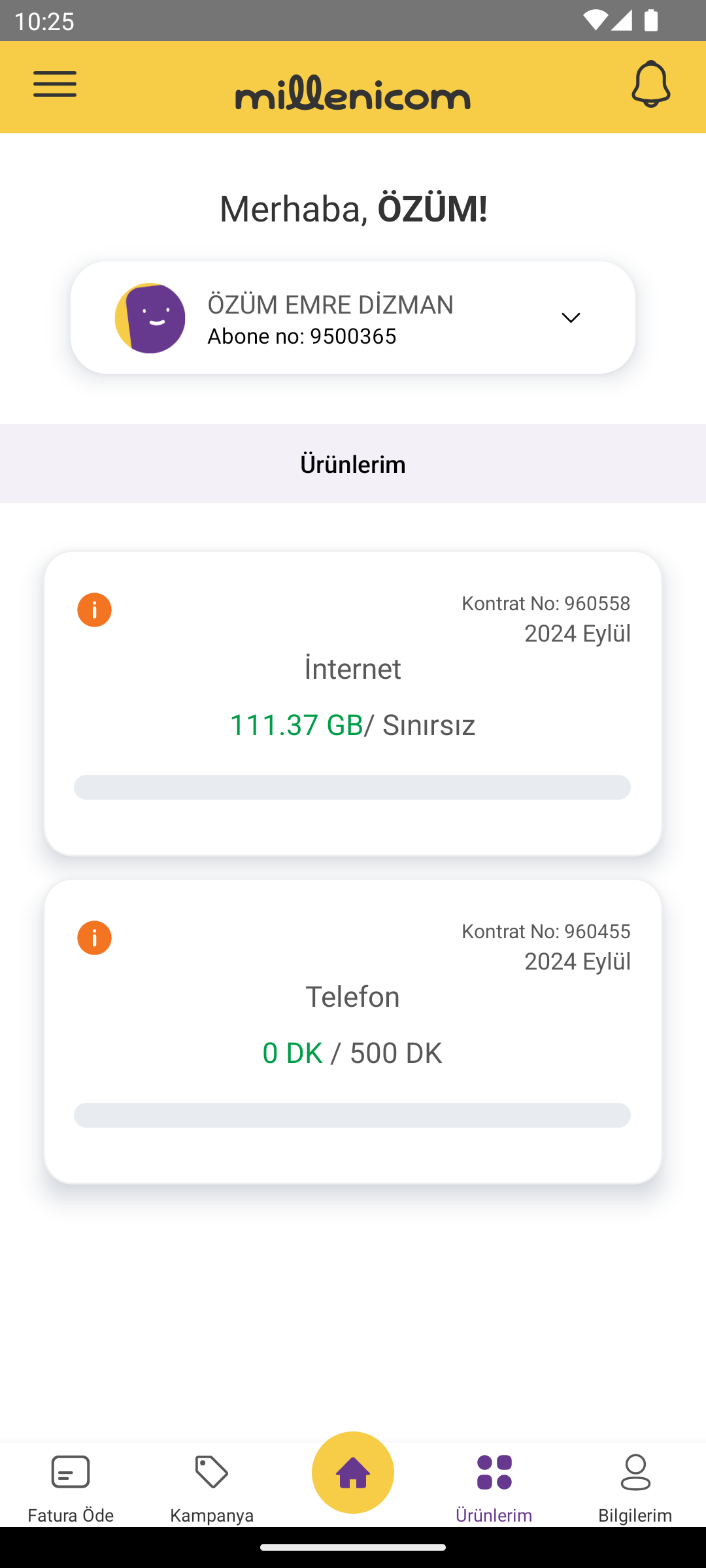Open the Telefon product card
Screen dimensions: 706x1568
pos(353,1032)
